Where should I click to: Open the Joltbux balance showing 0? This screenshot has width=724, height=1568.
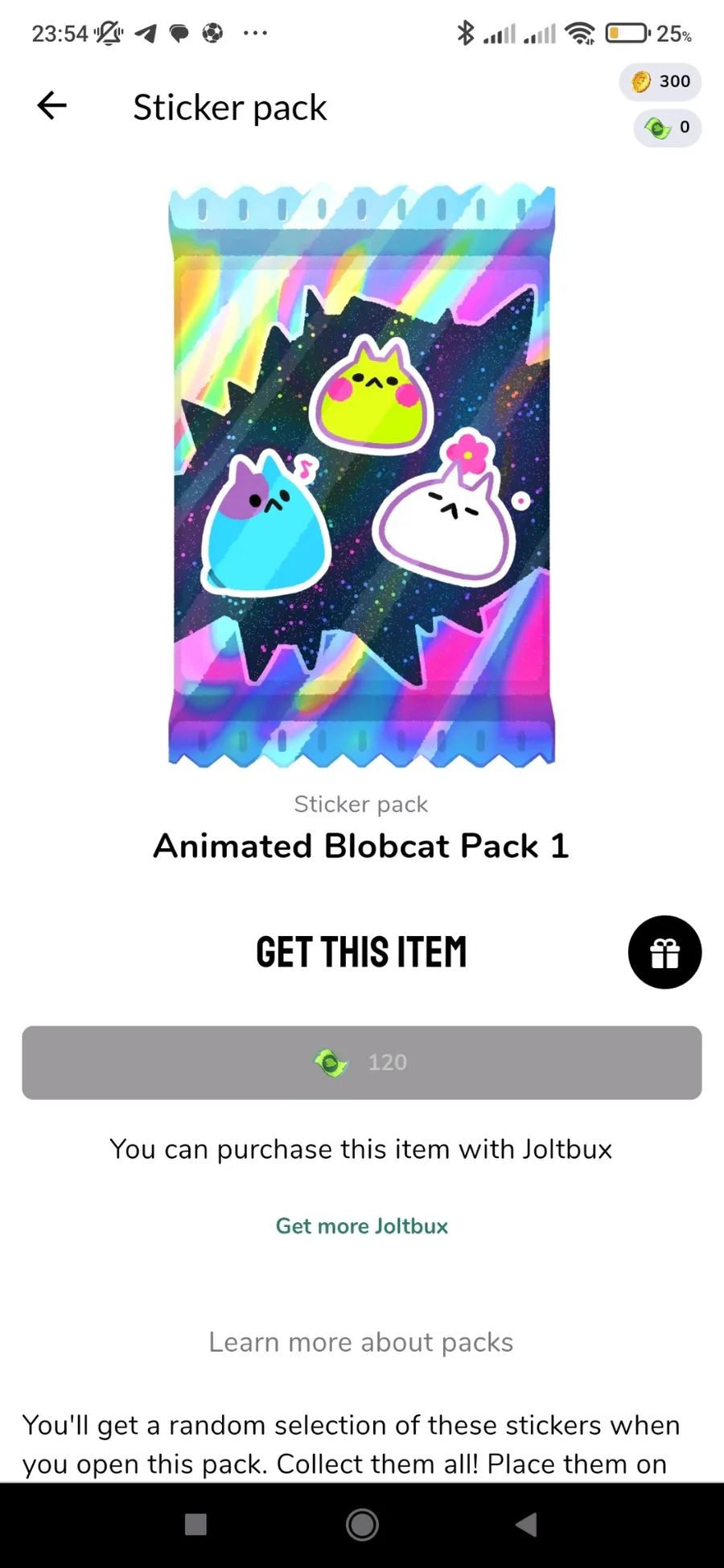pyautogui.click(x=667, y=128)
